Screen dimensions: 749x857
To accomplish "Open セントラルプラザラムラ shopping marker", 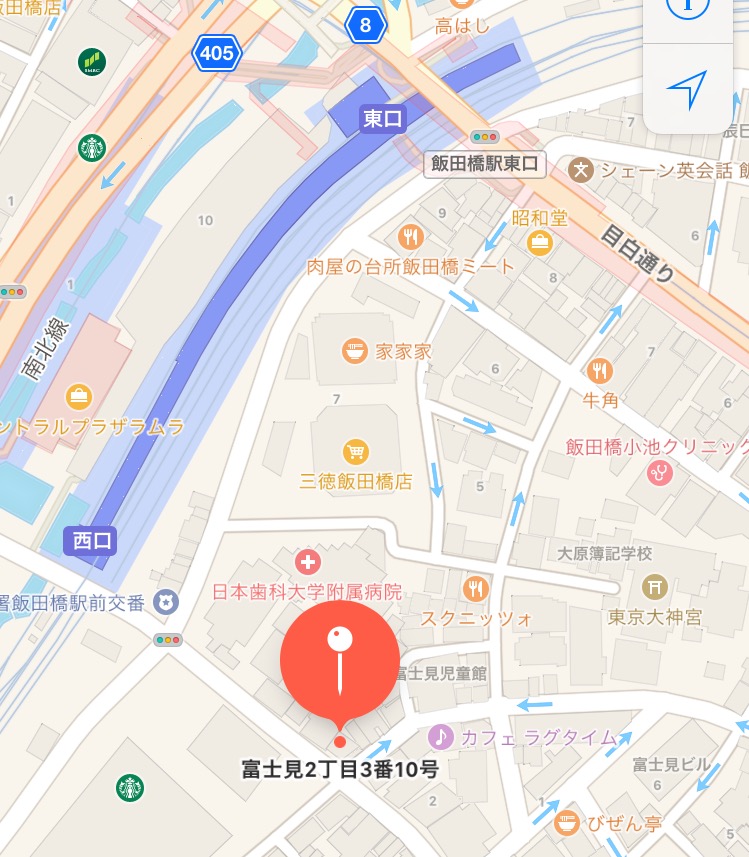I will 78,397.
